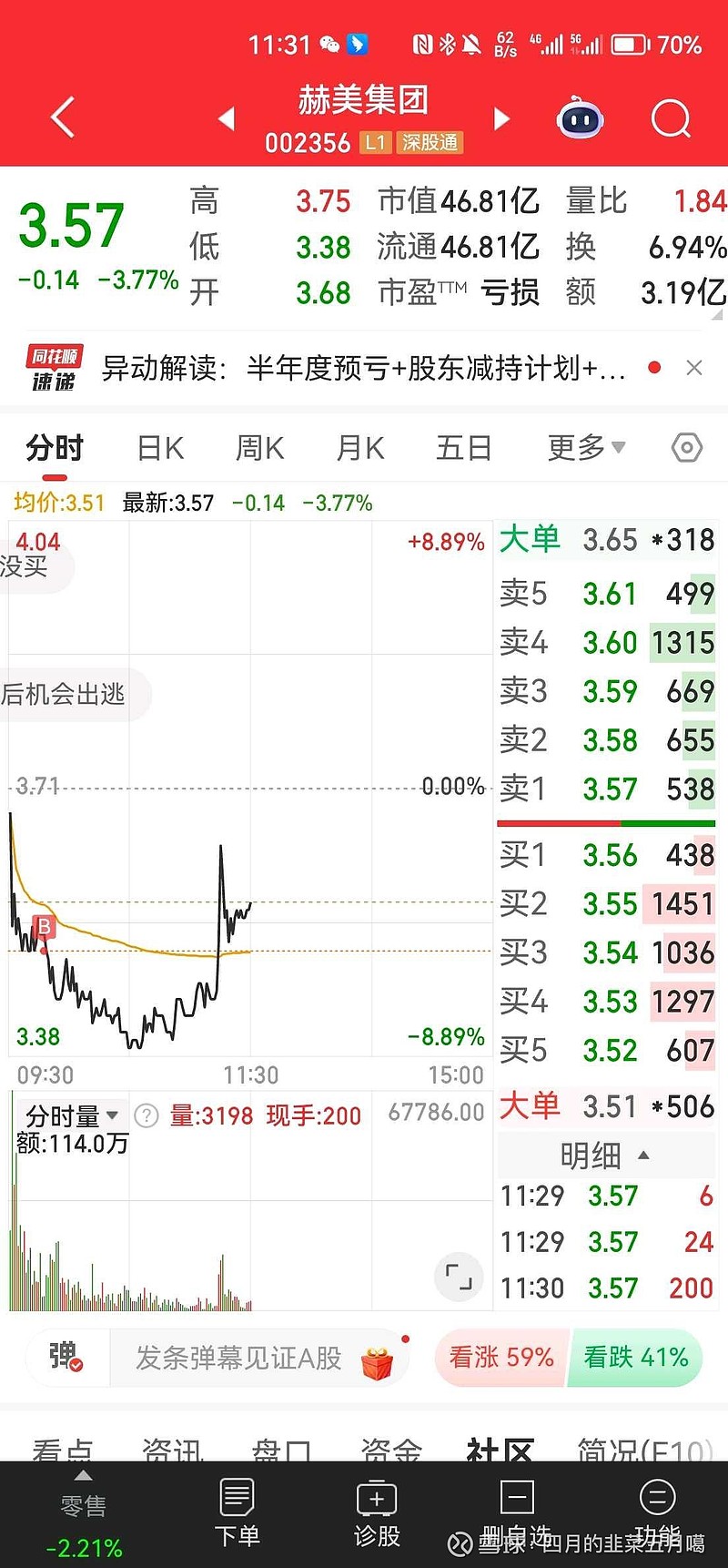Dismiss the 异动解读 banner
The image size is (728, 1568).
[x=694, y=368]
